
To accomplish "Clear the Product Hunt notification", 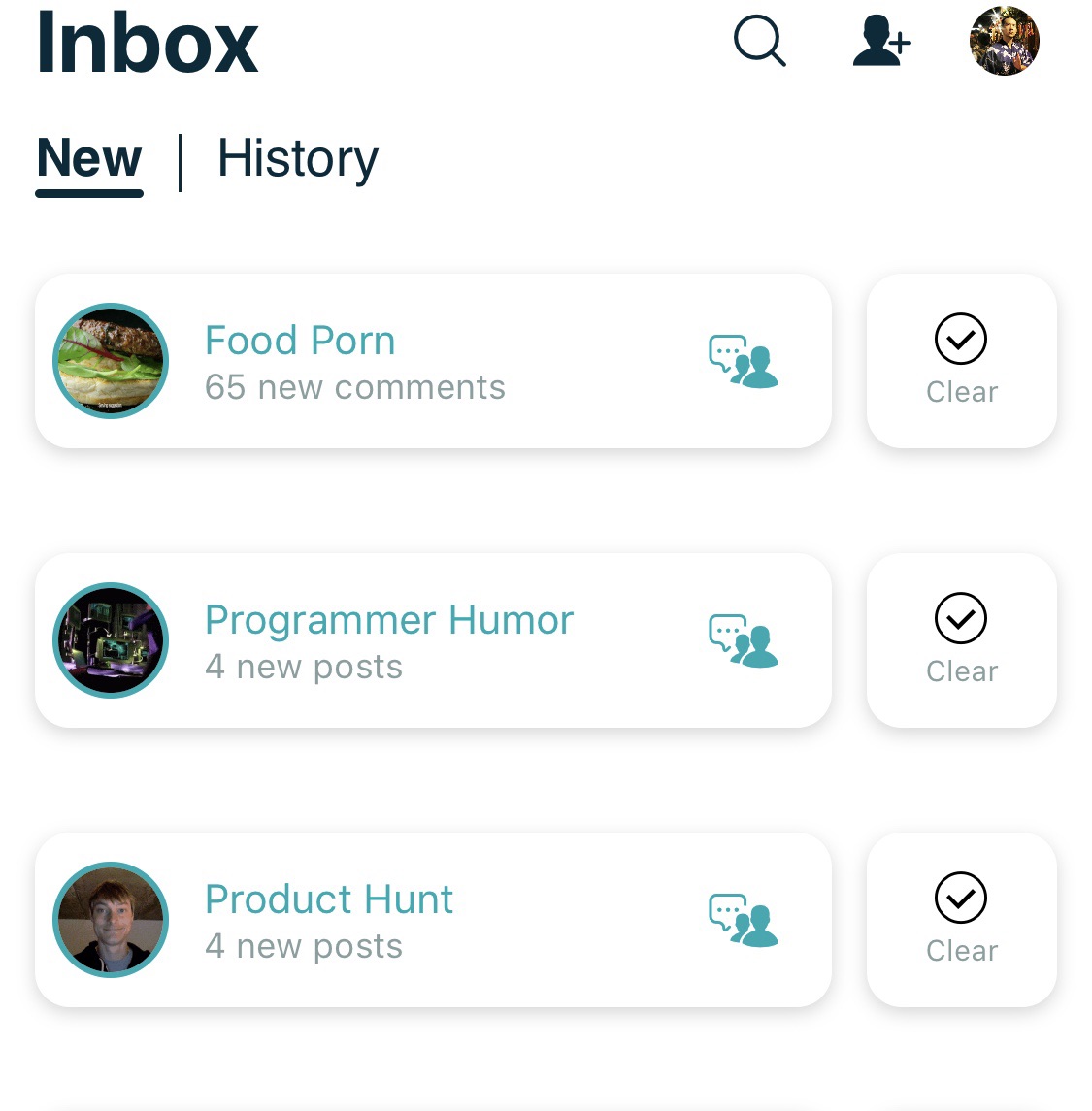I will coord(961,920).
